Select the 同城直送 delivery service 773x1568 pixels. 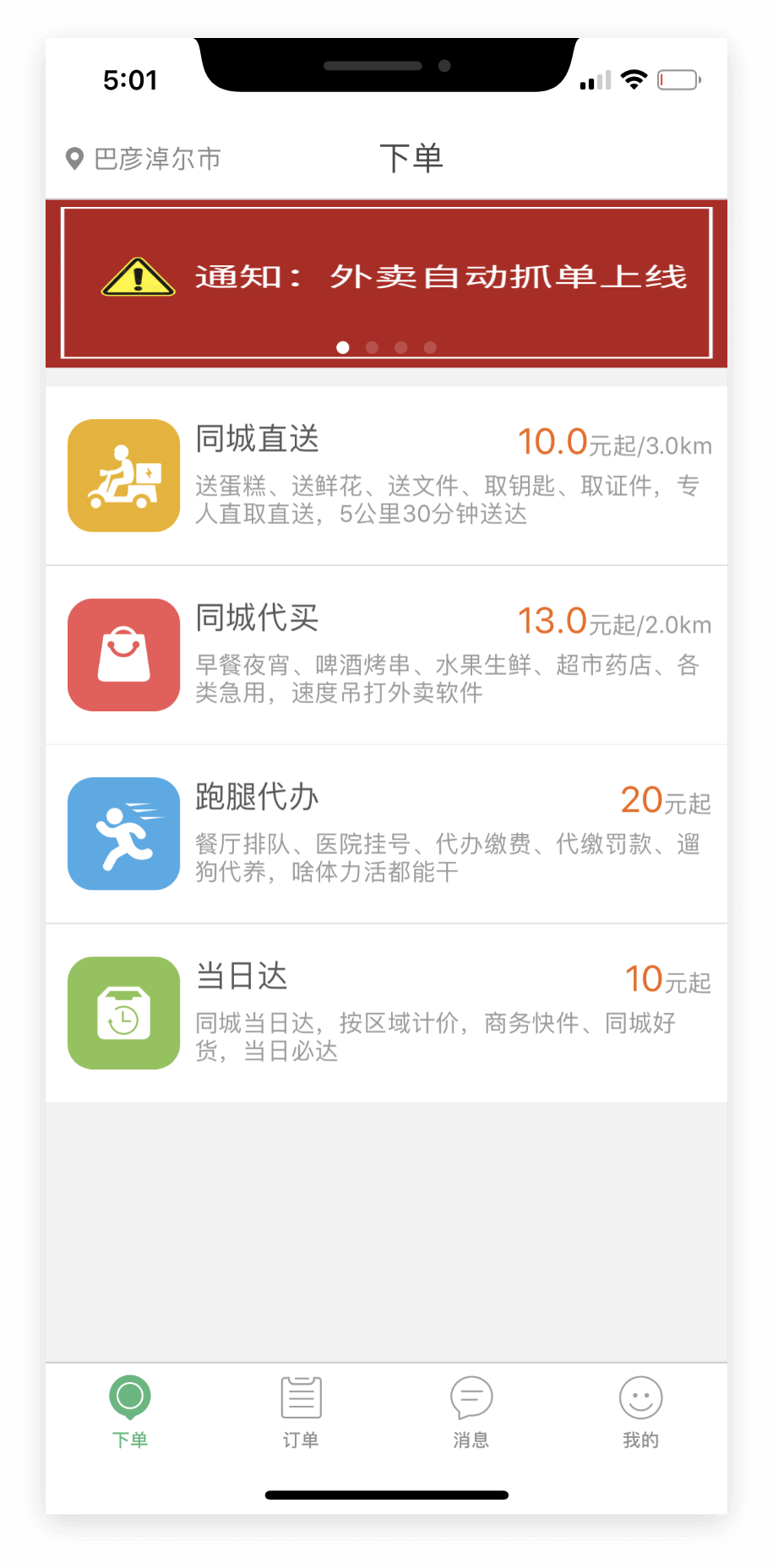tap(386, 476)
